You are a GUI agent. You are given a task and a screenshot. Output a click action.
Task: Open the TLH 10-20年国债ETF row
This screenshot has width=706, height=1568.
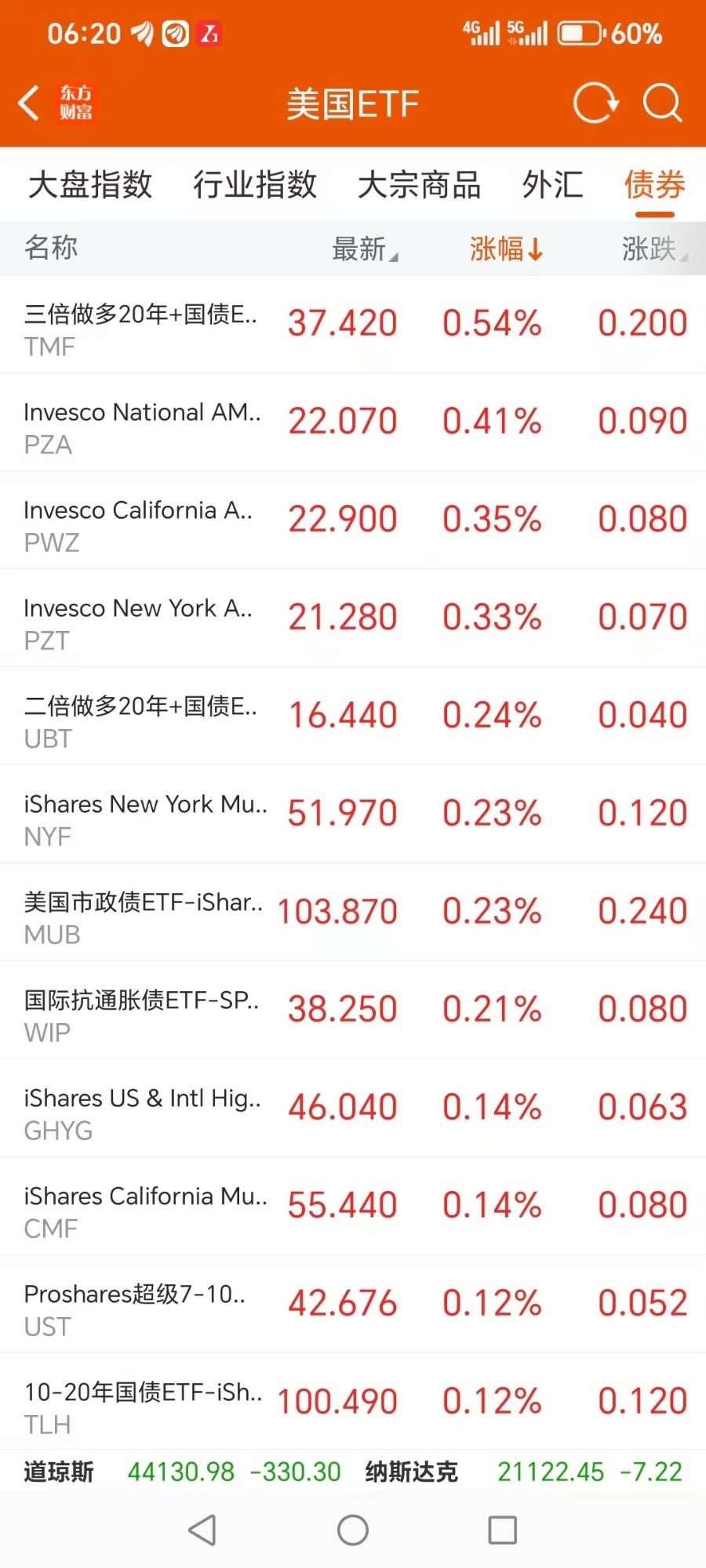(353, 1403)
